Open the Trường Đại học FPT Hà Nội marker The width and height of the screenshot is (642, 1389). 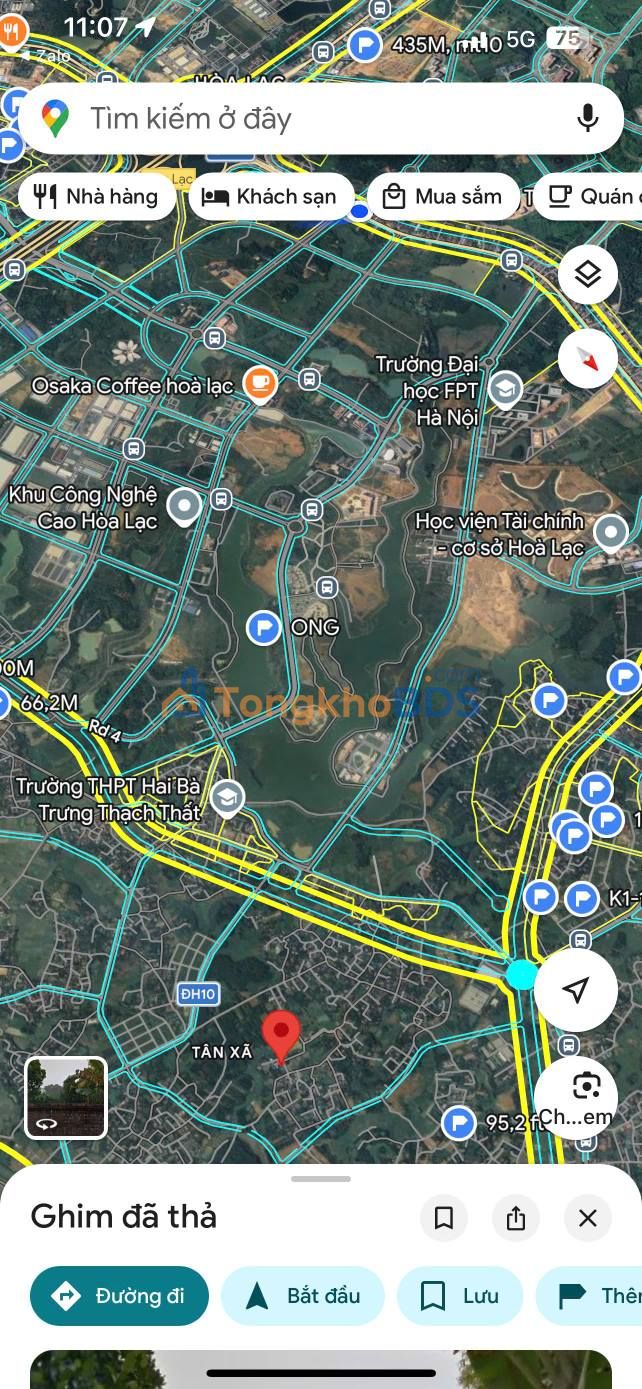pyautogui.click(x=506, y=389)
